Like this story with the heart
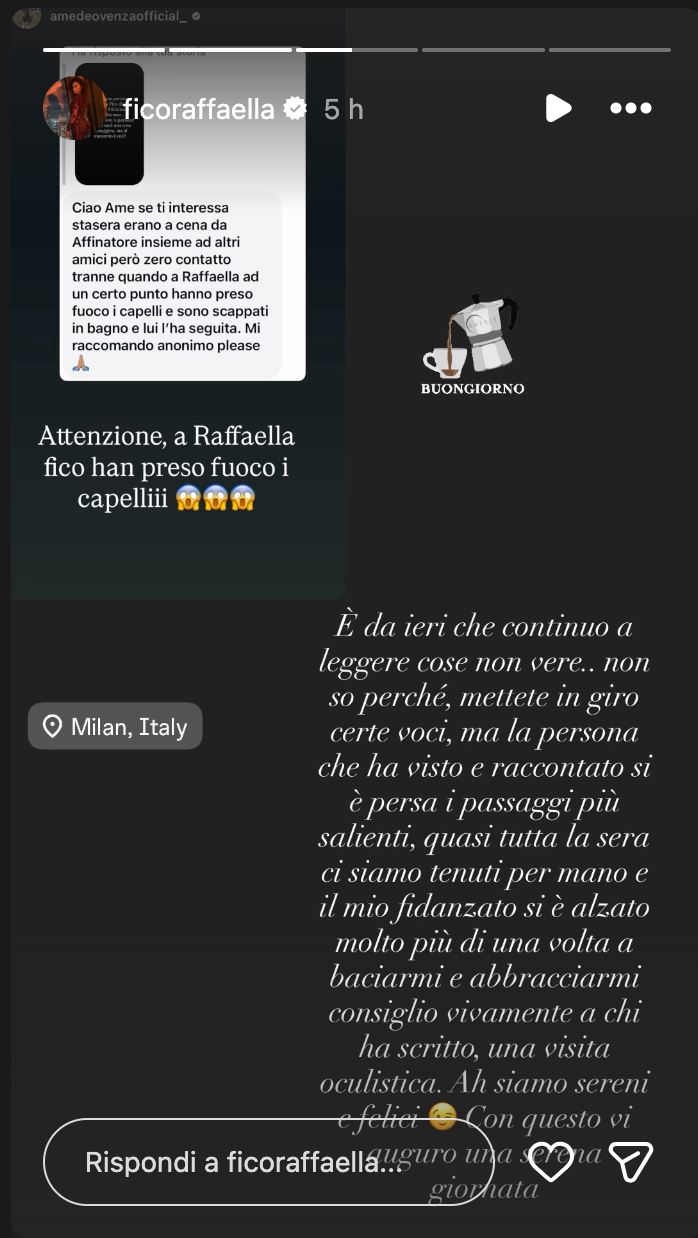 pos(552,1161)
